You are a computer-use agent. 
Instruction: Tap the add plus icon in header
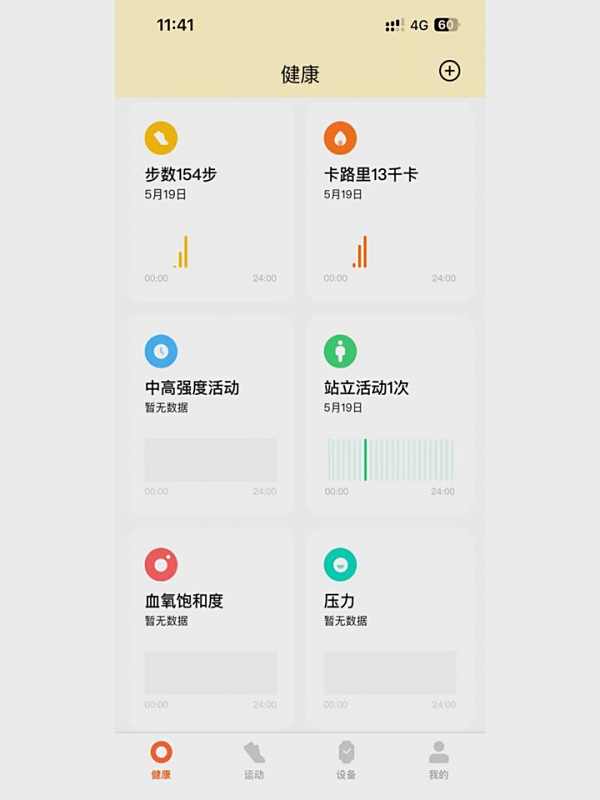click(x=450, y=71)
